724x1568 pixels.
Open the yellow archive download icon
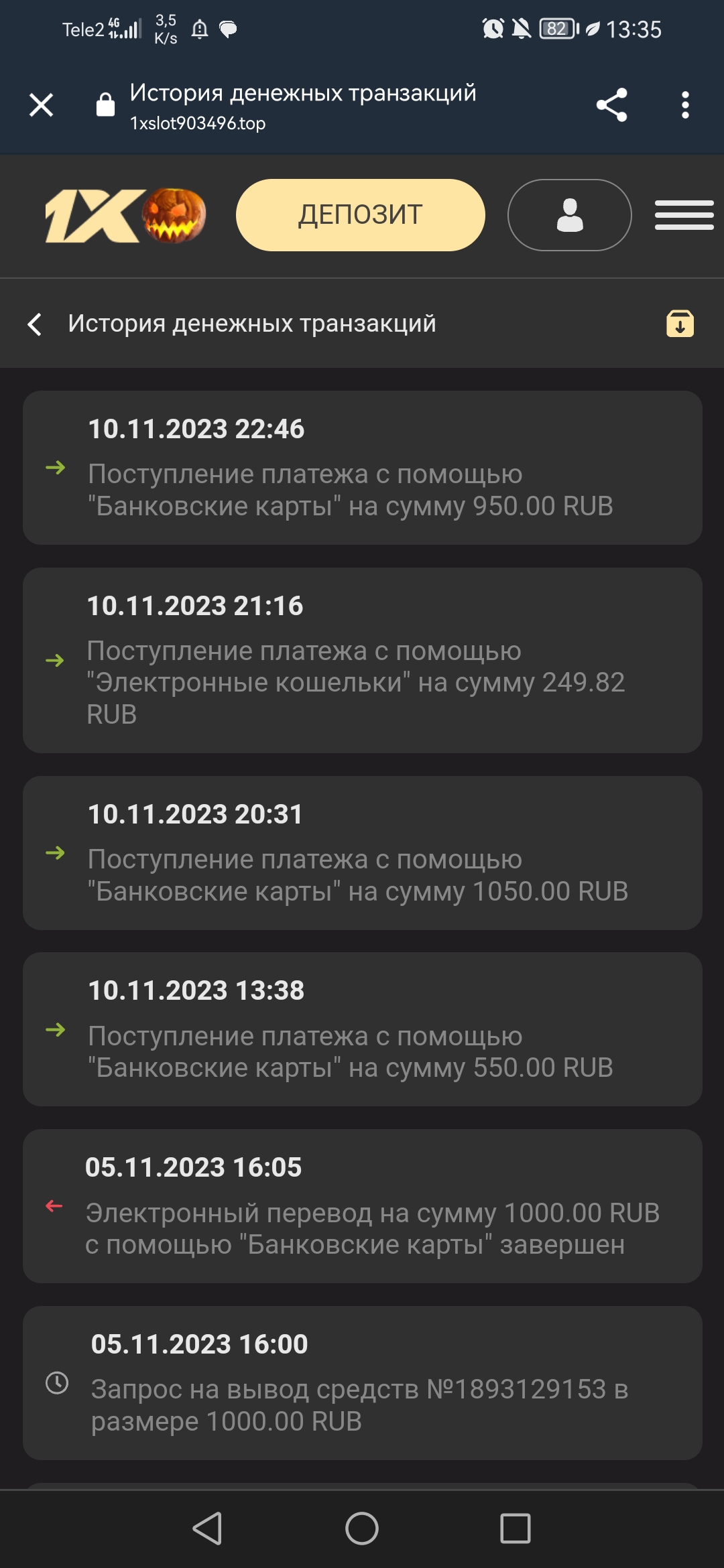point(680,324)
